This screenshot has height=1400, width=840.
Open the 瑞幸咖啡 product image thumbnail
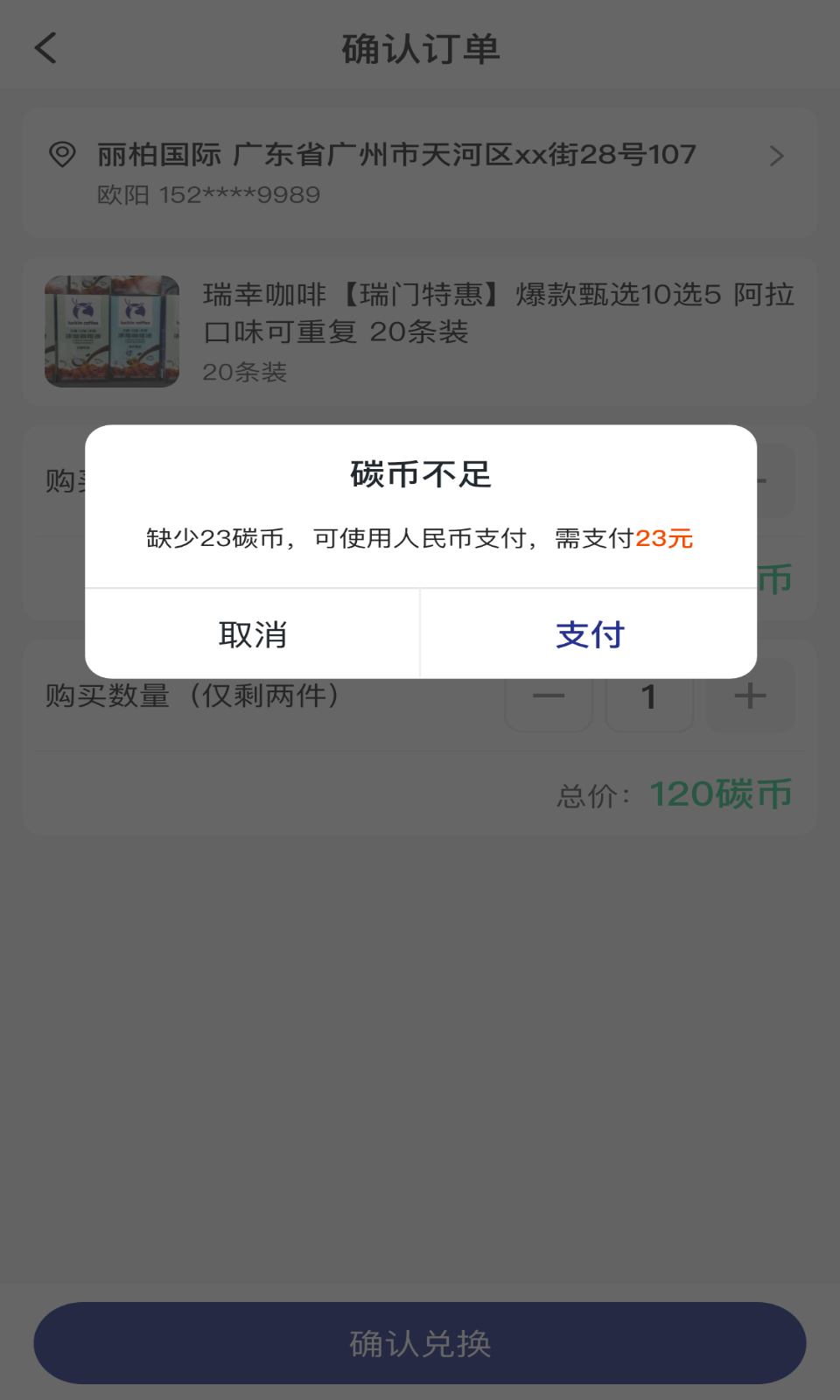(110, 331)
